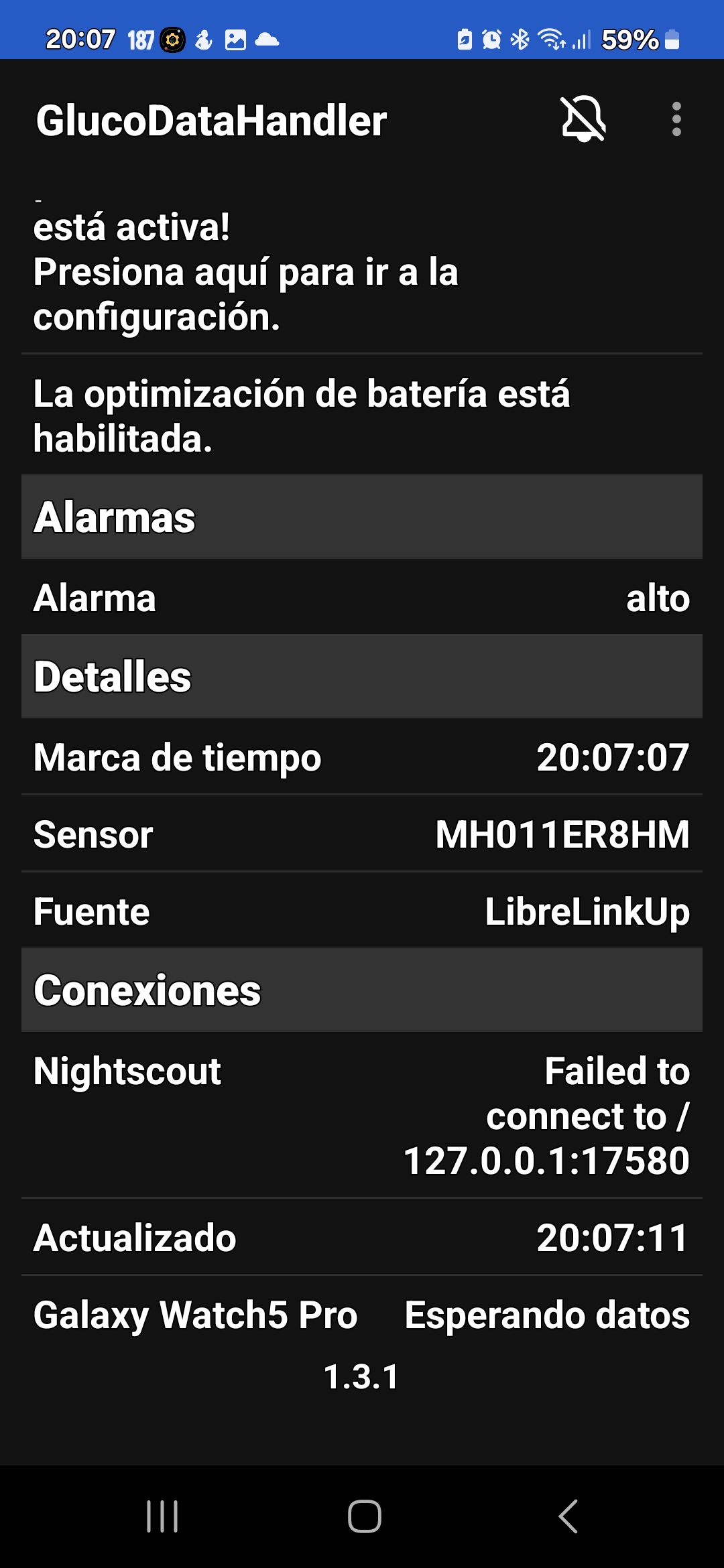Image resolution: width=724 pixels, height=1568 pixels.
Task: Open Nightscout connection row
Action: click(x=362, y=1115)
